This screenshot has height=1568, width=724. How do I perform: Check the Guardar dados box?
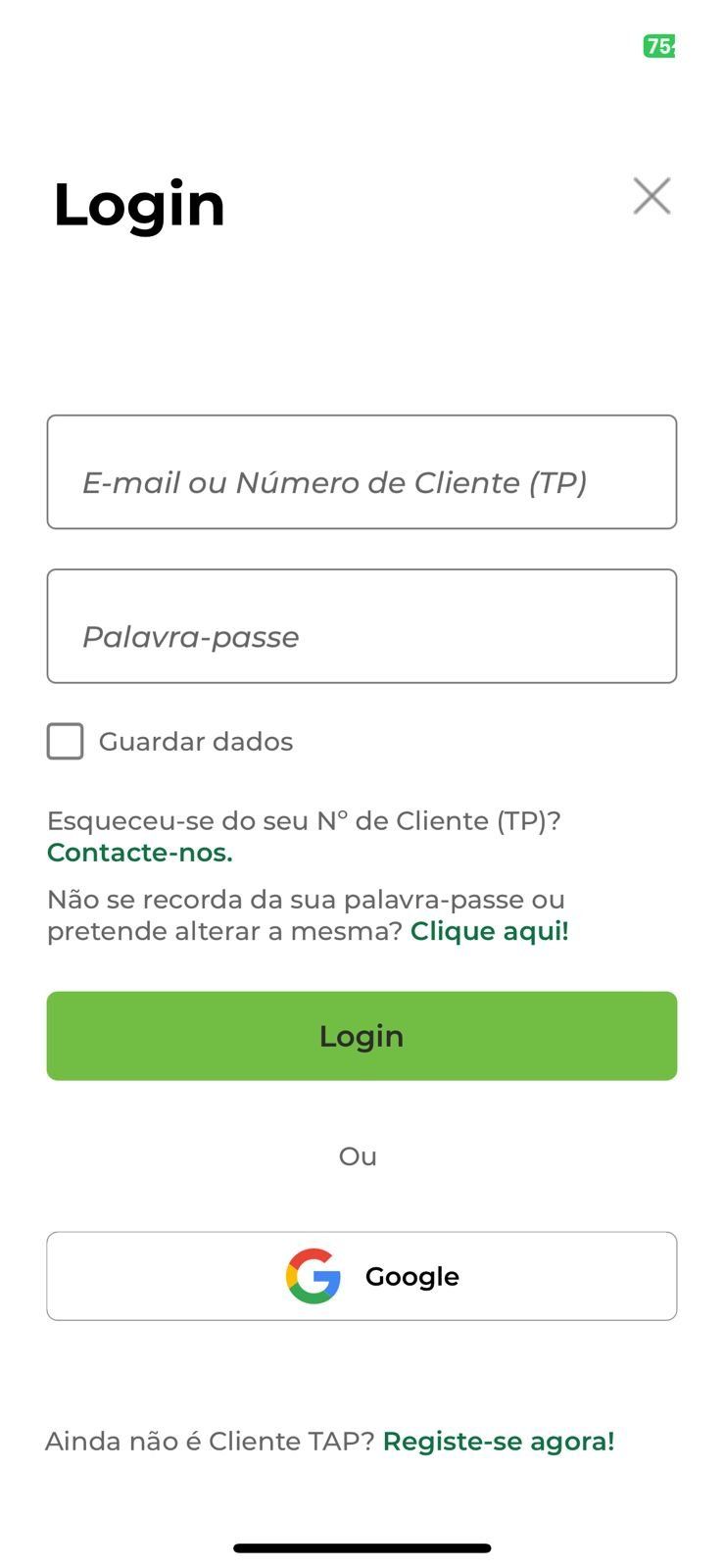66,742
